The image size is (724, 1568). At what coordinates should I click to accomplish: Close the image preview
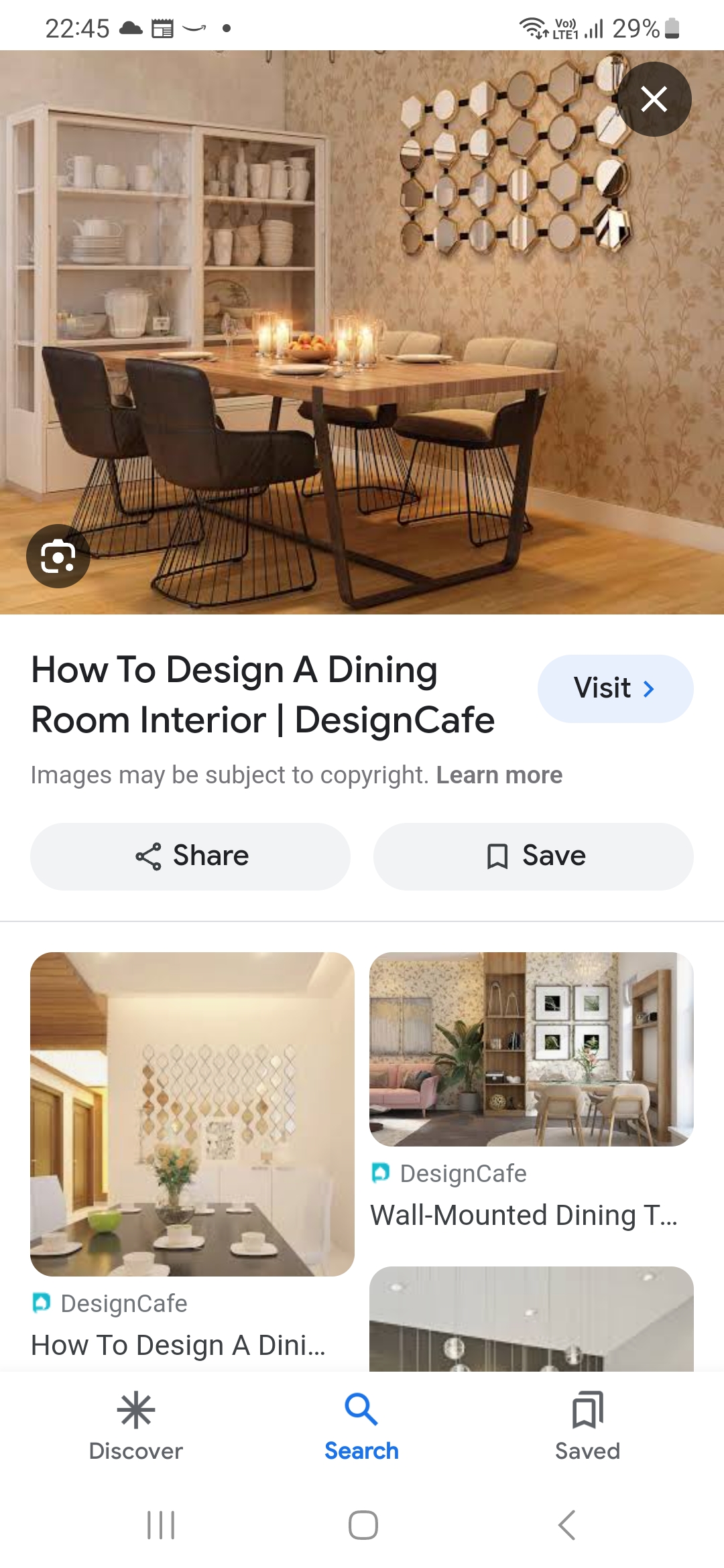click(x=654, y=99)
